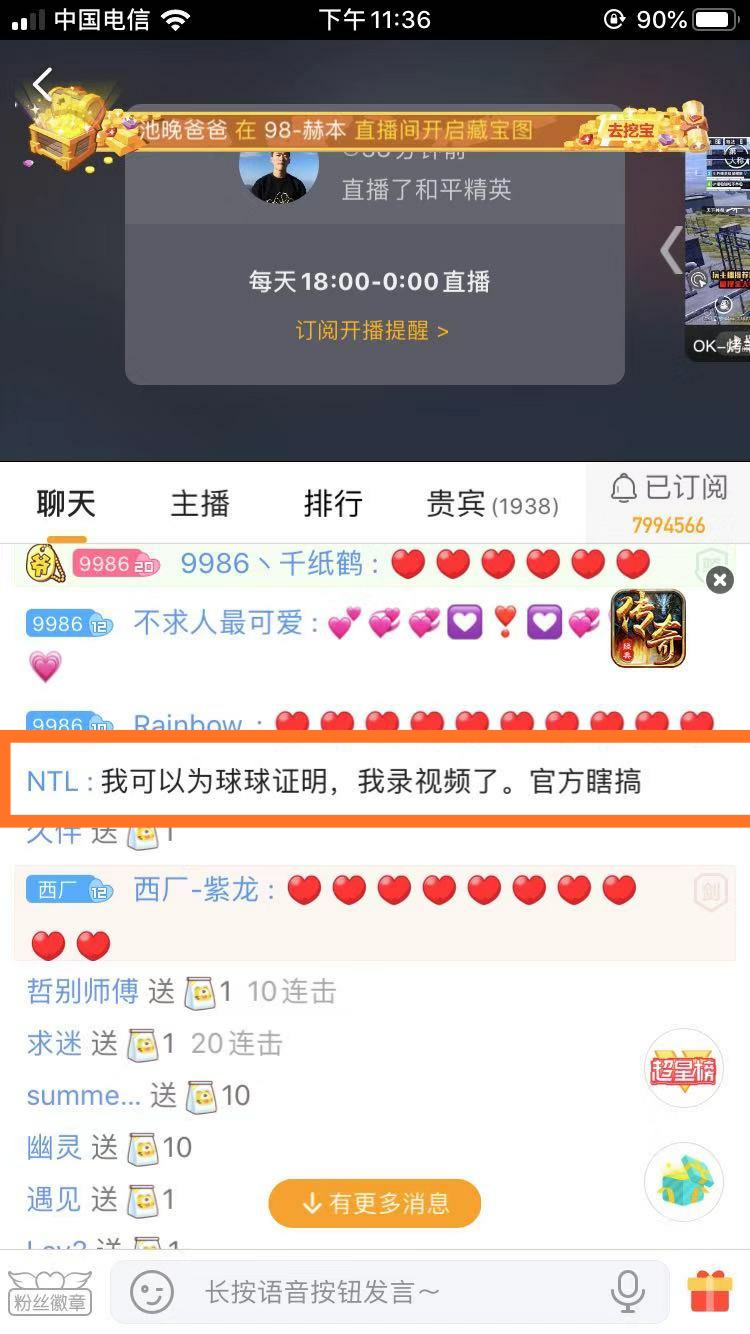Tap the microphone icon for voice chat

[x=628, y=1292]
